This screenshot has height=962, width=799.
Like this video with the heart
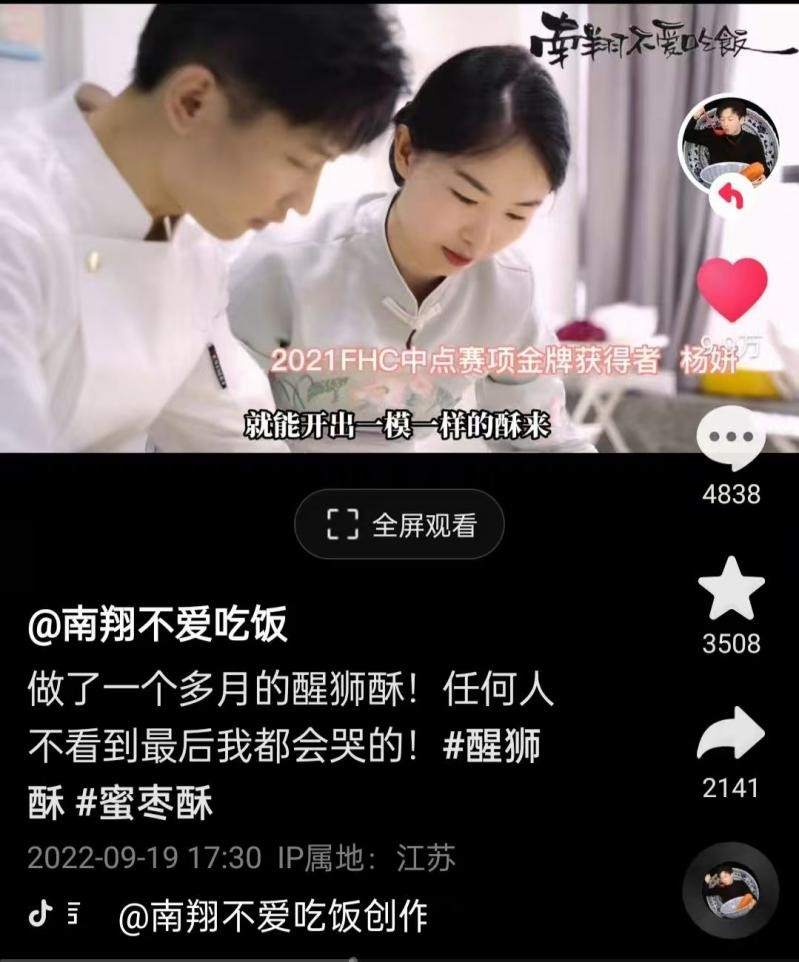coord(731,289)
